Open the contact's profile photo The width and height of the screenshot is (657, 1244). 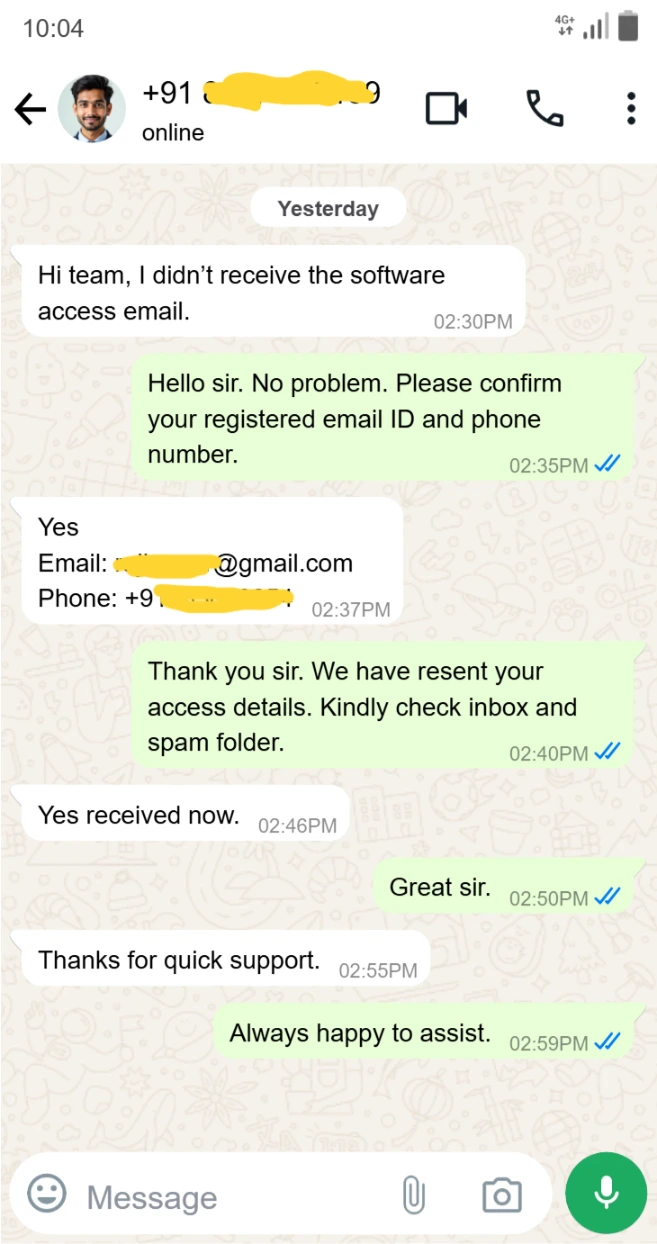[x=92, y=108]
